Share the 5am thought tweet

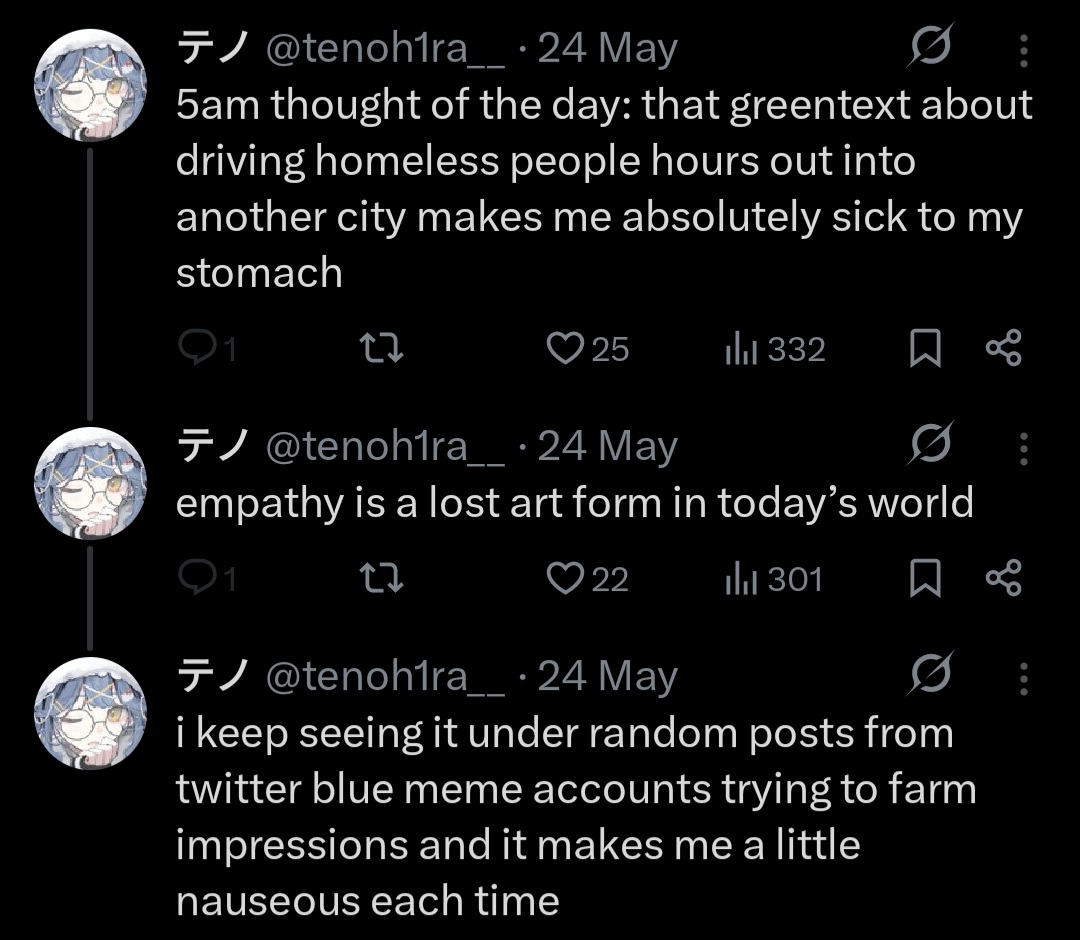click(x=1003, y=349)
